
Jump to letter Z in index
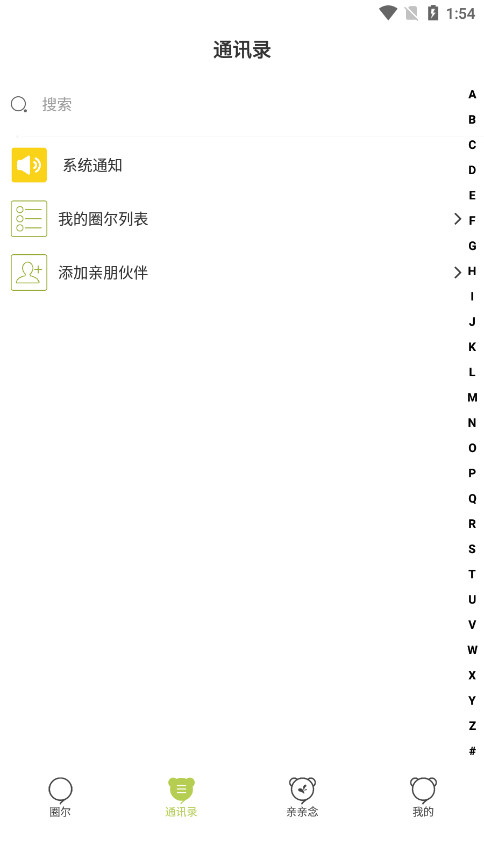(x=472, y=725)
